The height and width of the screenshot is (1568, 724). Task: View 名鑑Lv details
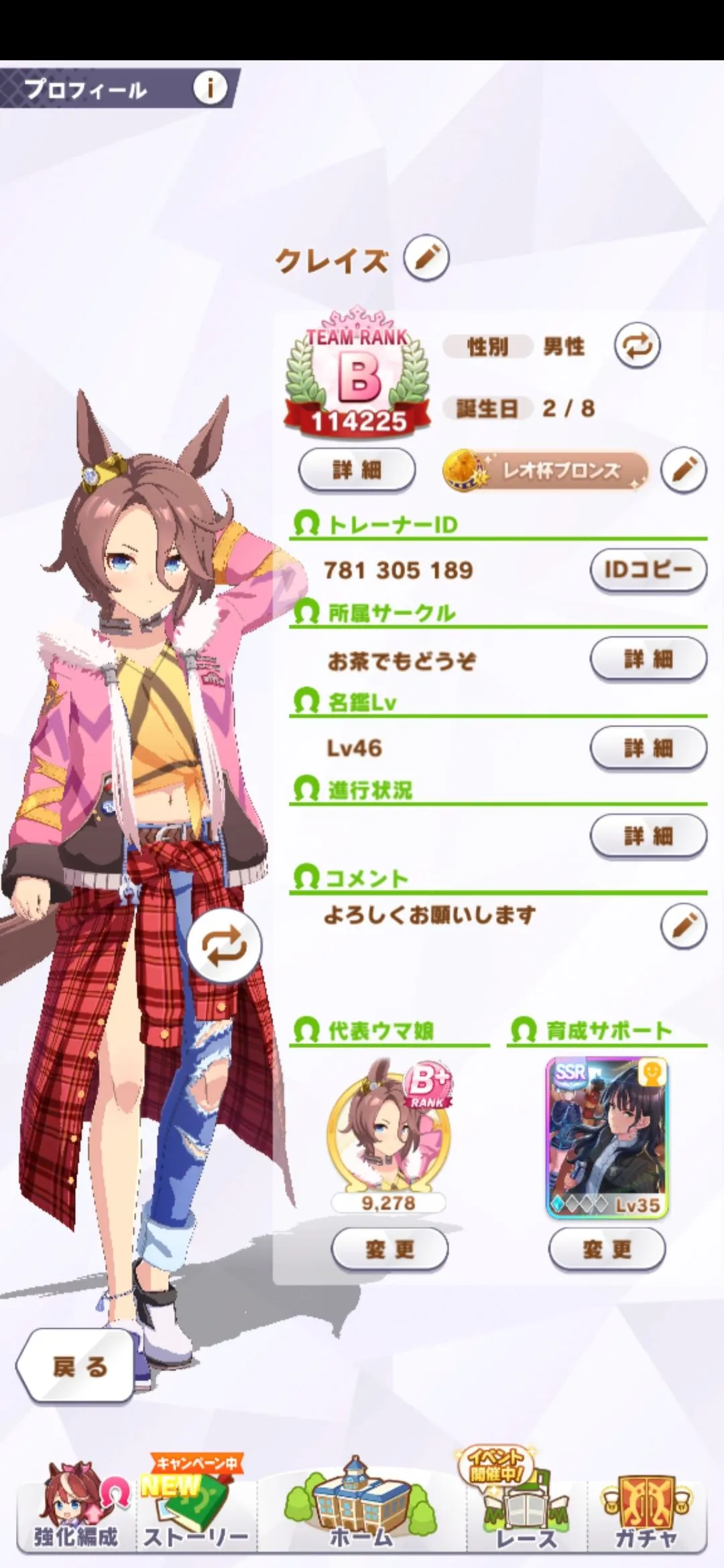click(x=648, y=748)
